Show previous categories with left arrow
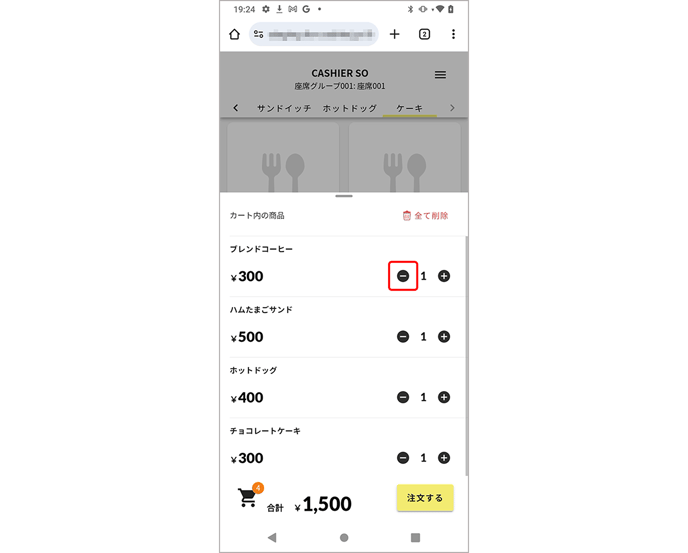The height and width of the screenshot is (553, 688). [236, 108]
